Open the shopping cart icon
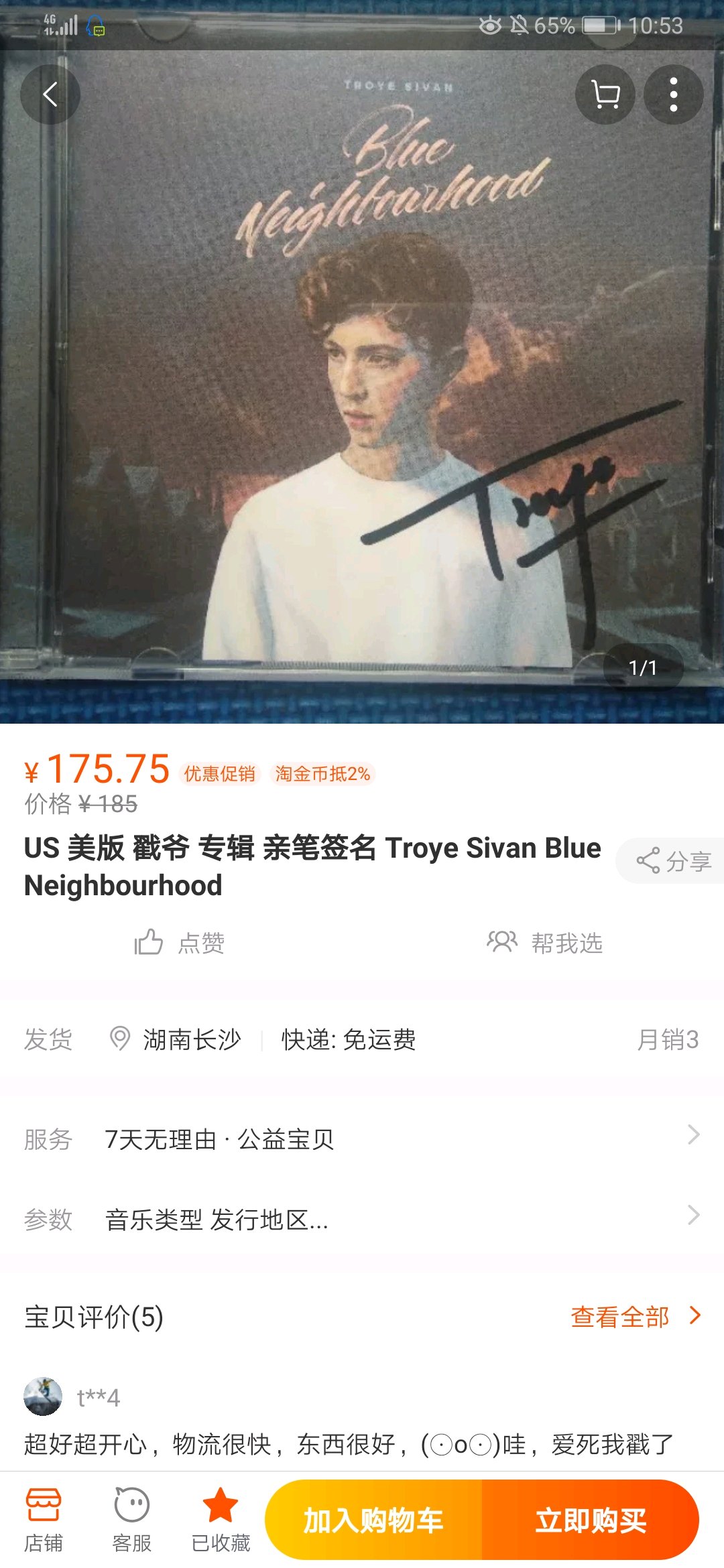The image size is (724, 1568). pos(605,94)
